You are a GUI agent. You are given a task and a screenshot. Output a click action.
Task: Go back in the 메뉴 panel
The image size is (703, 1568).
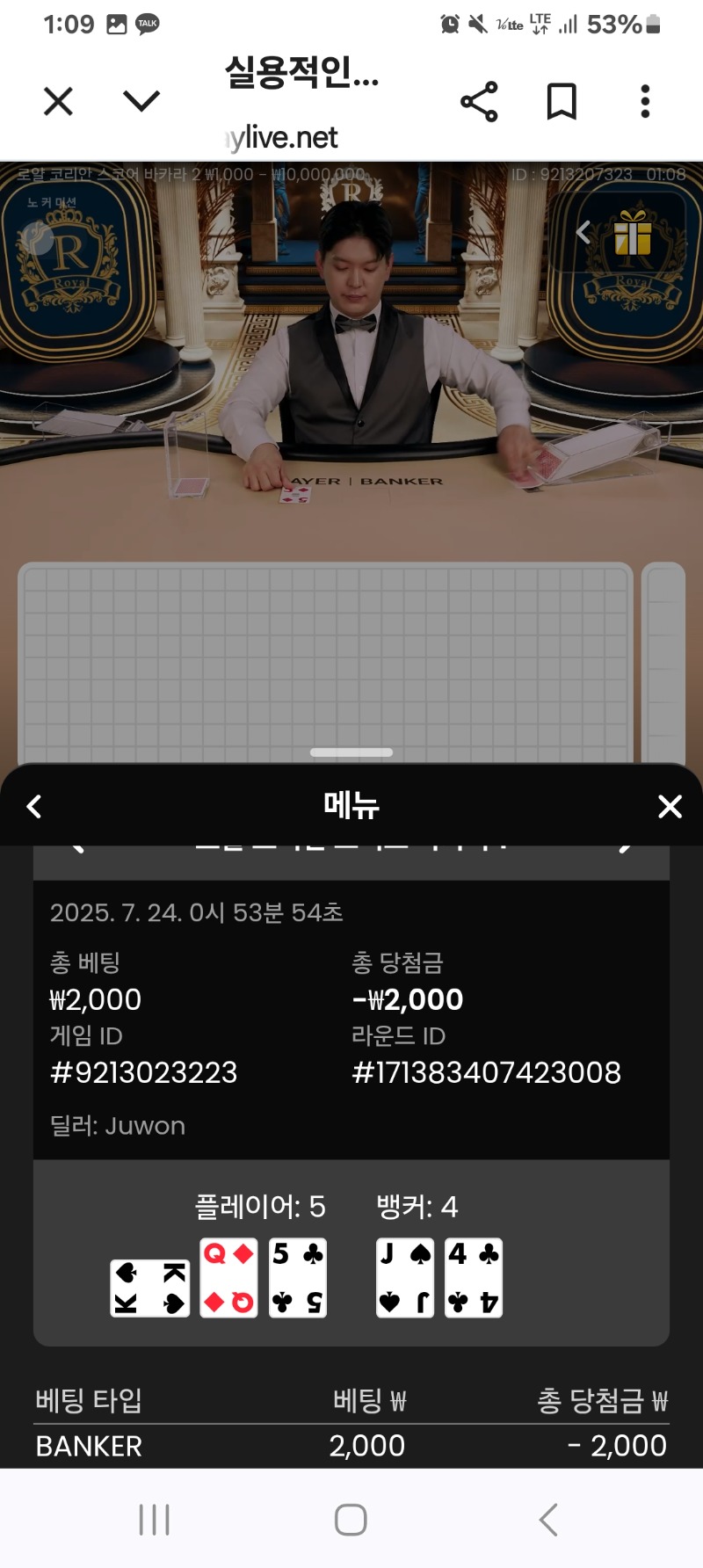34,806
